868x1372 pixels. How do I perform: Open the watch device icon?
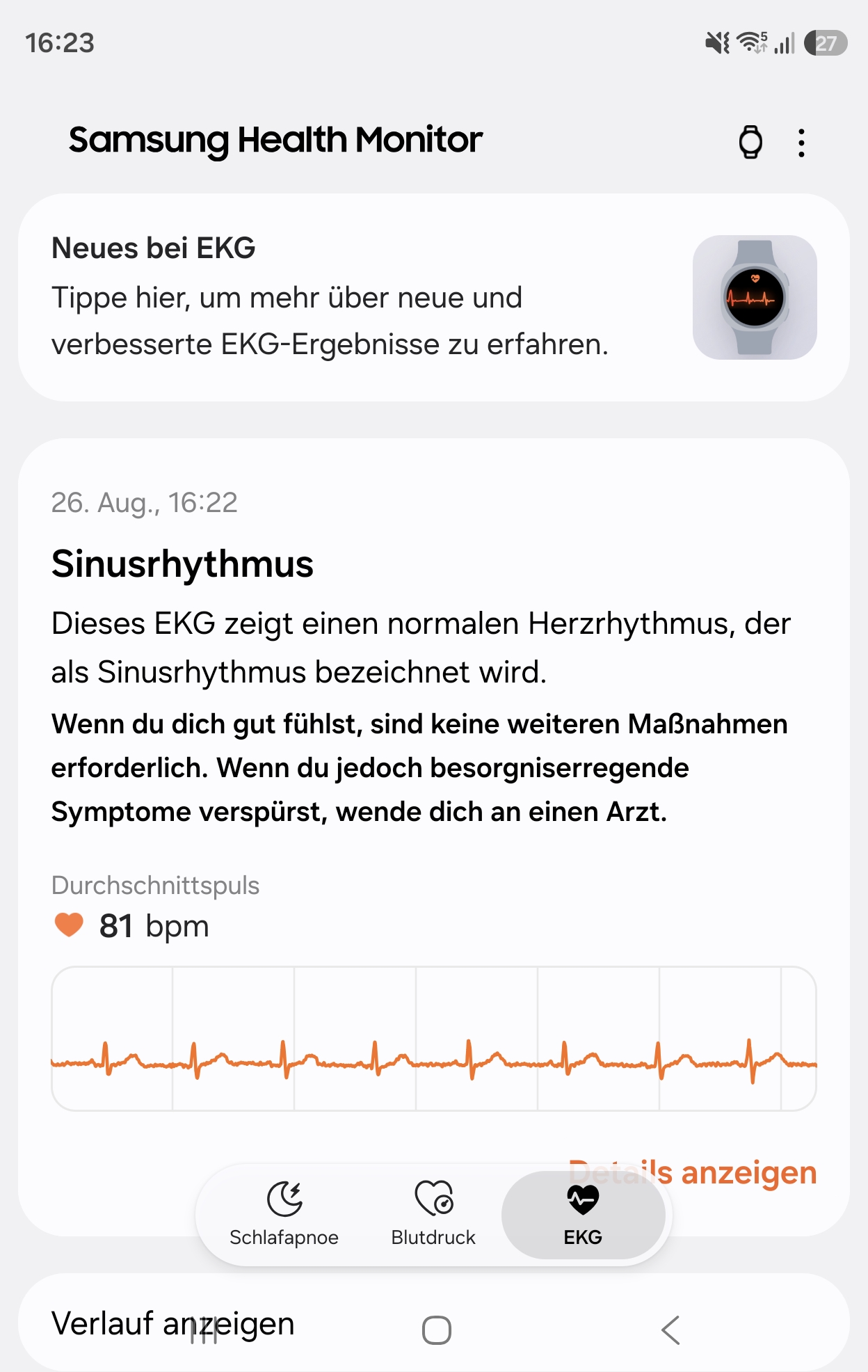coord(750,142)
